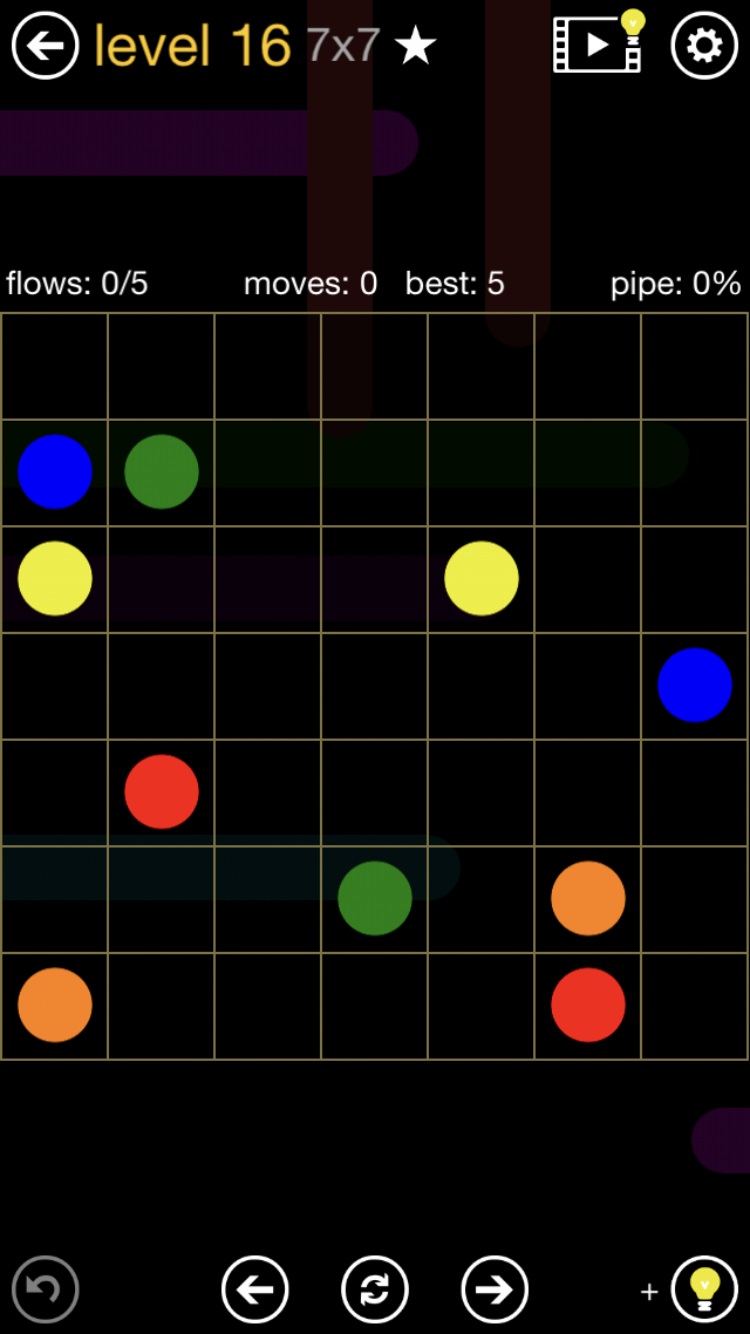Watch a video ad to earn a hint

click(x=598, y=44)
